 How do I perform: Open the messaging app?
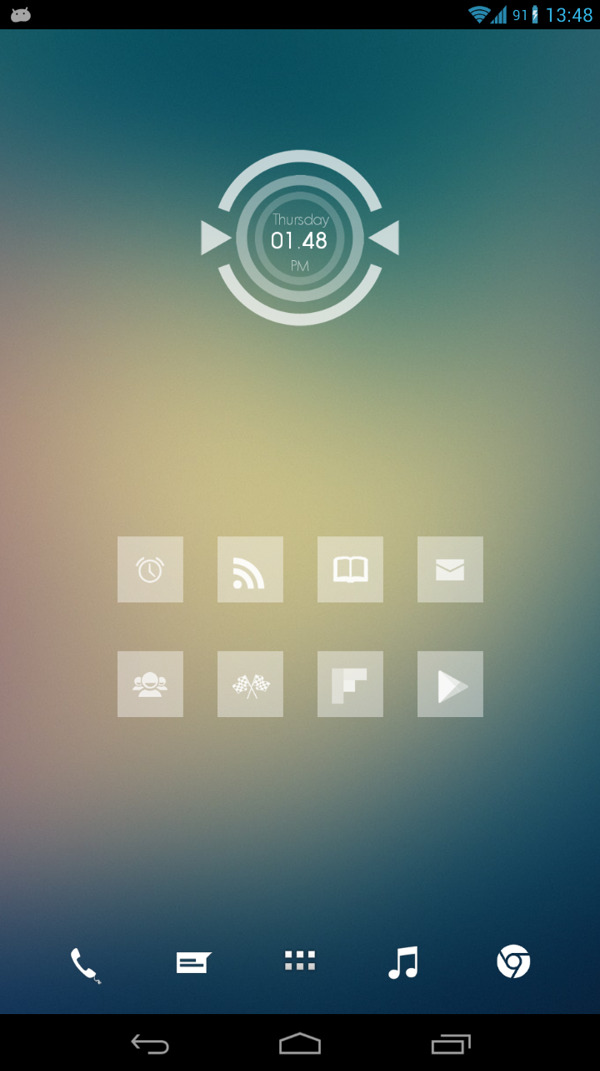(193, 962)
